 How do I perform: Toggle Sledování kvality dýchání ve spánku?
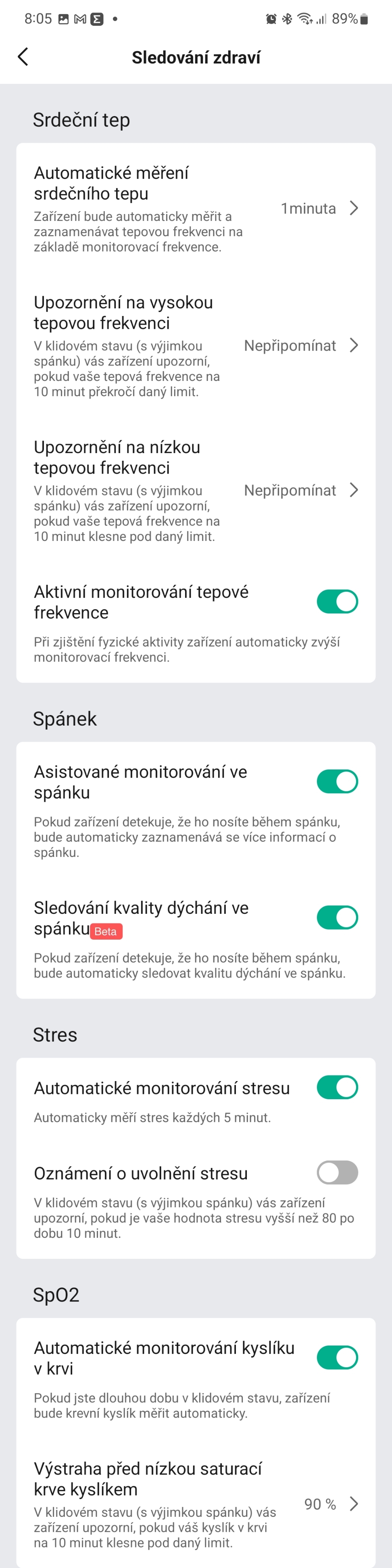point(337,917)
